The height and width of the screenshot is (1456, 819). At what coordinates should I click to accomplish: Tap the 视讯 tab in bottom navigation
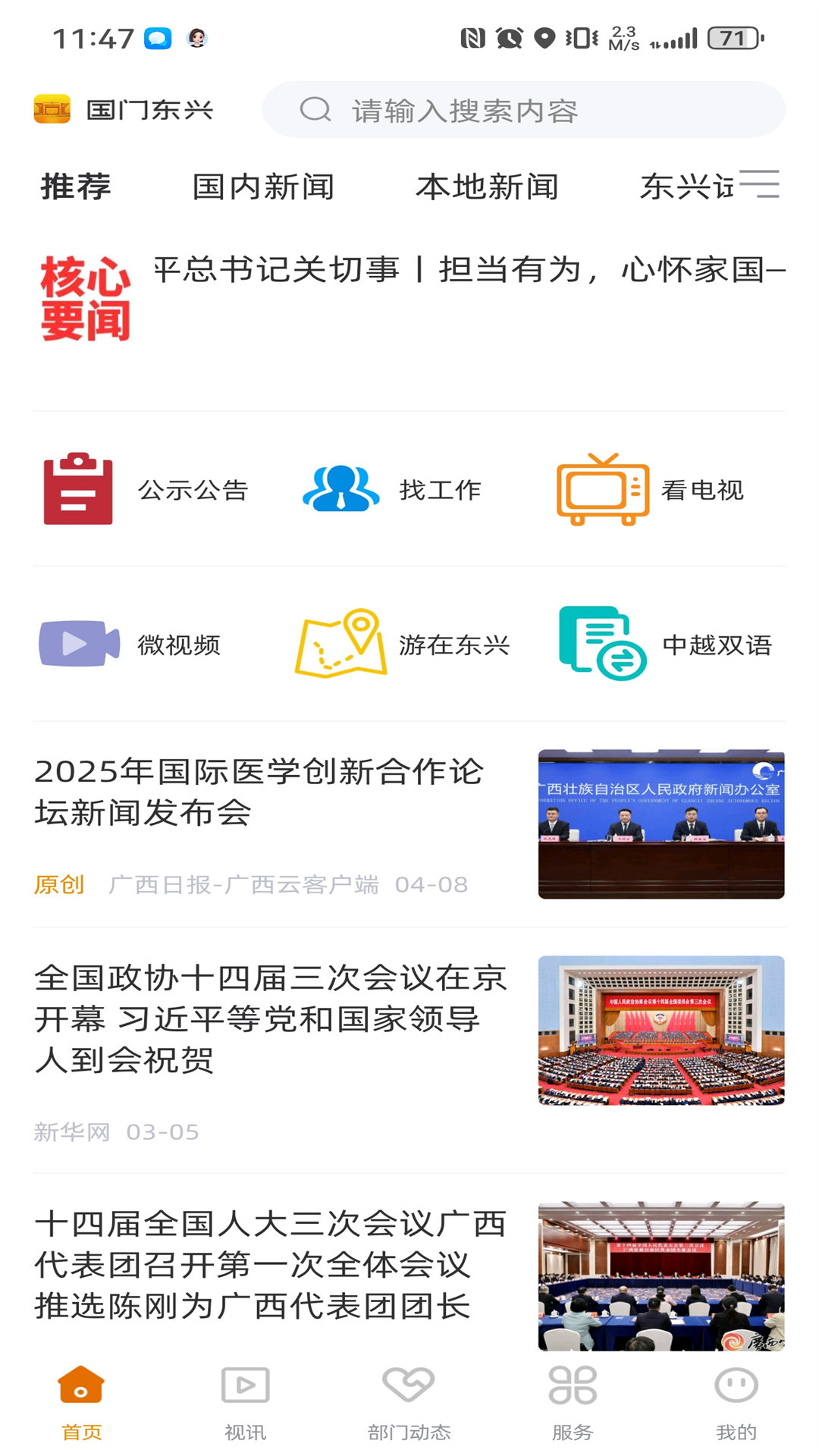coord(244,1407)
